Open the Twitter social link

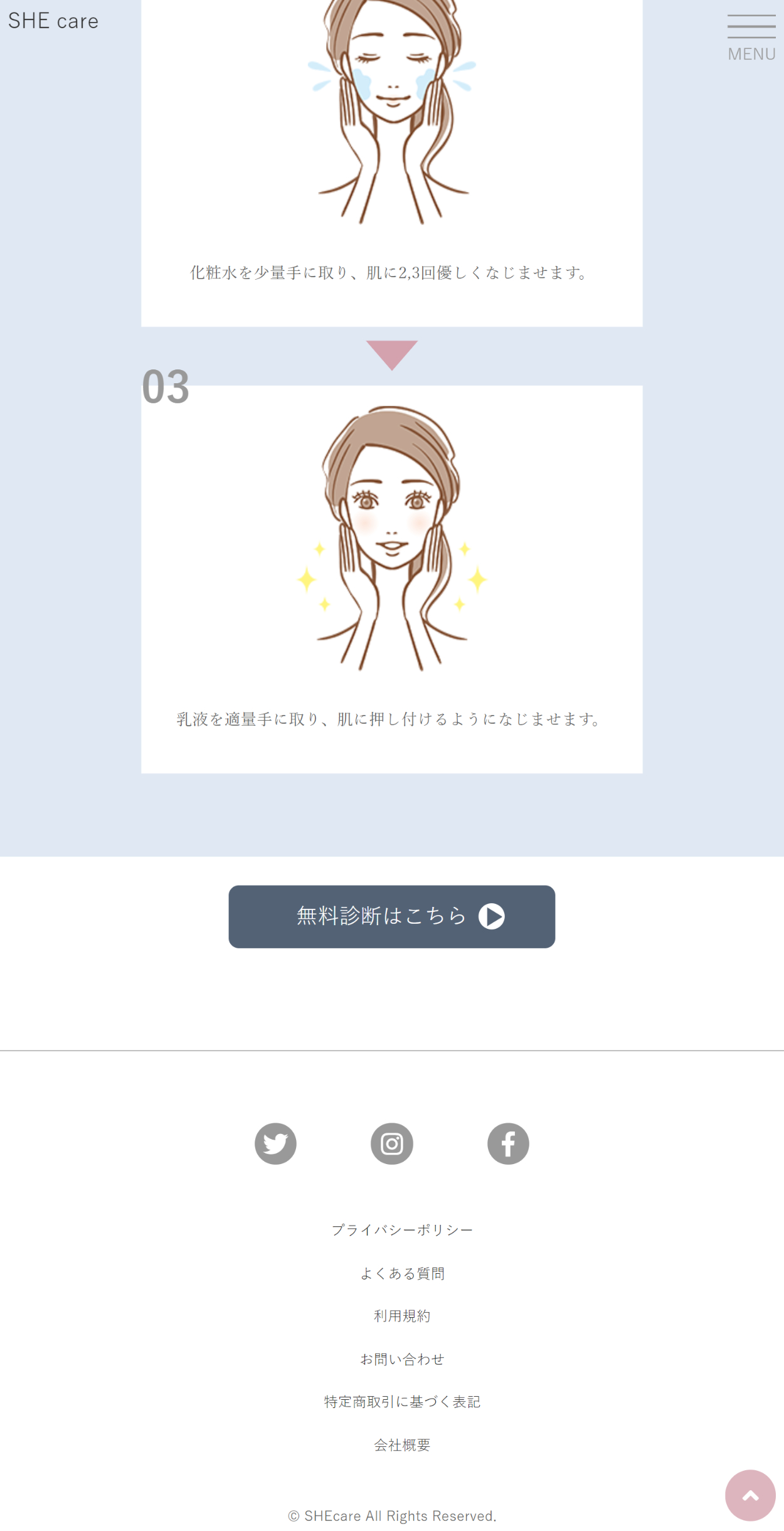[x=275, y=1143]
